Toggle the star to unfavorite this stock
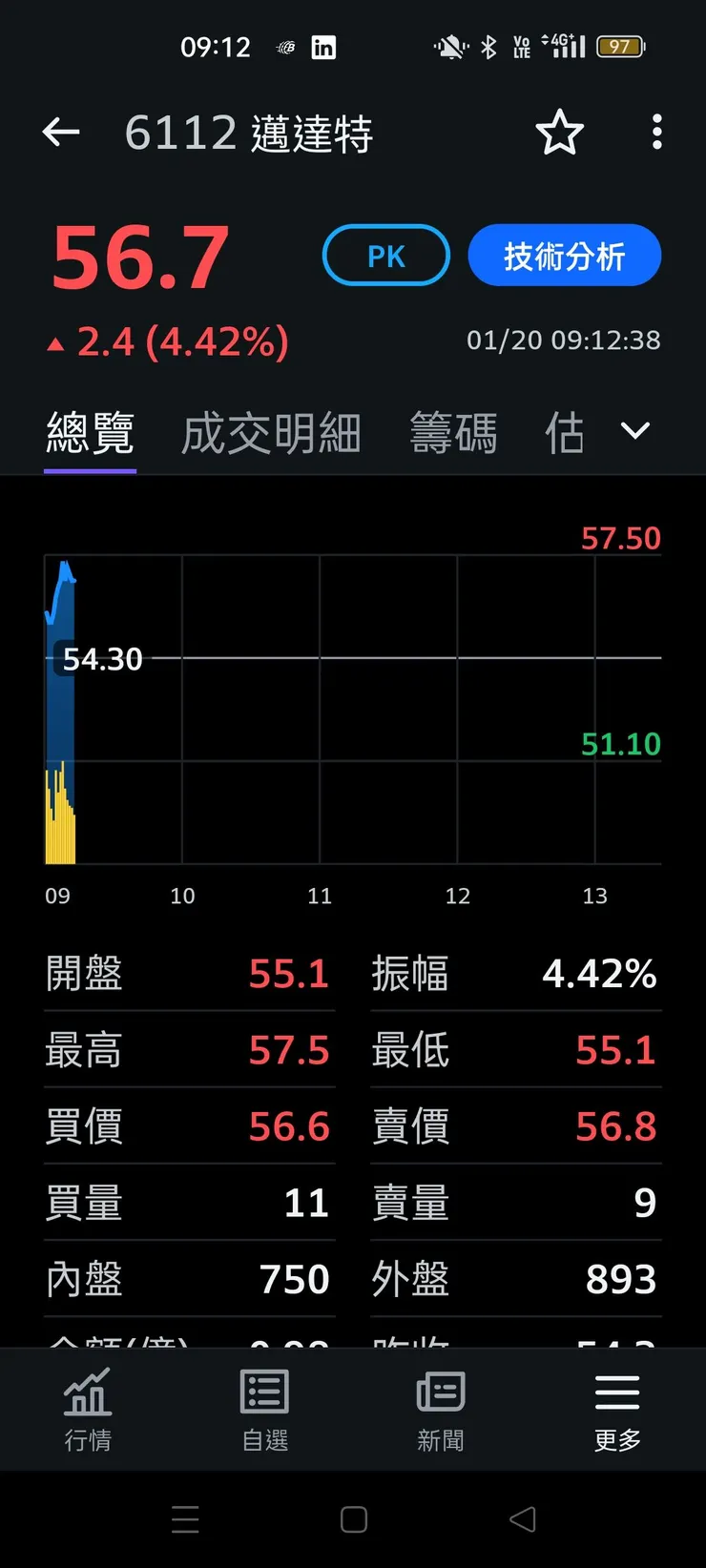Image resolution: width=706 pixels, height=1568 pixels. (x=560, y=134)
